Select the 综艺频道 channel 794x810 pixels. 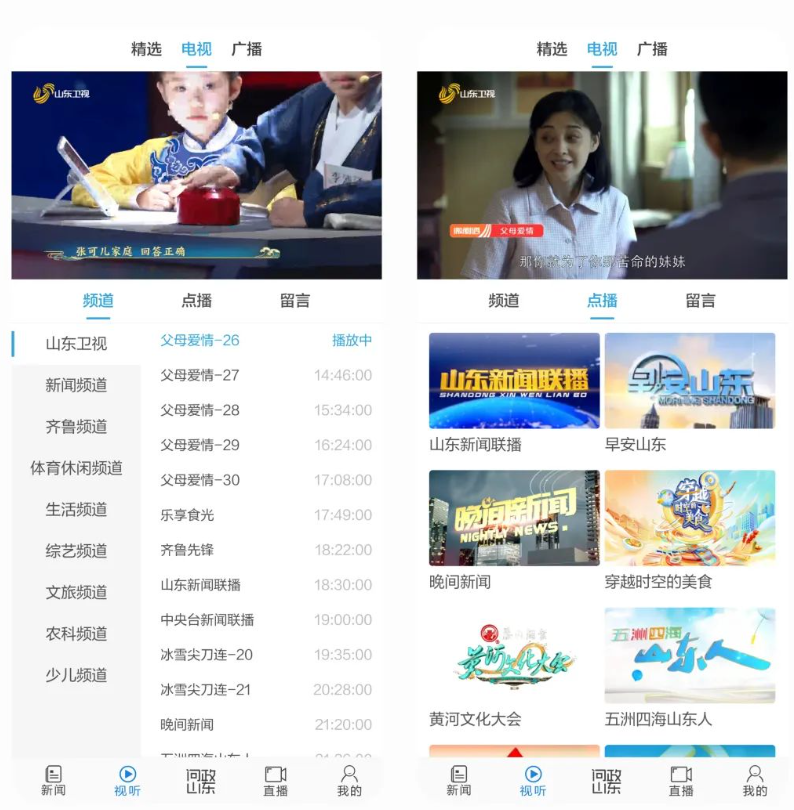[76, 551]
